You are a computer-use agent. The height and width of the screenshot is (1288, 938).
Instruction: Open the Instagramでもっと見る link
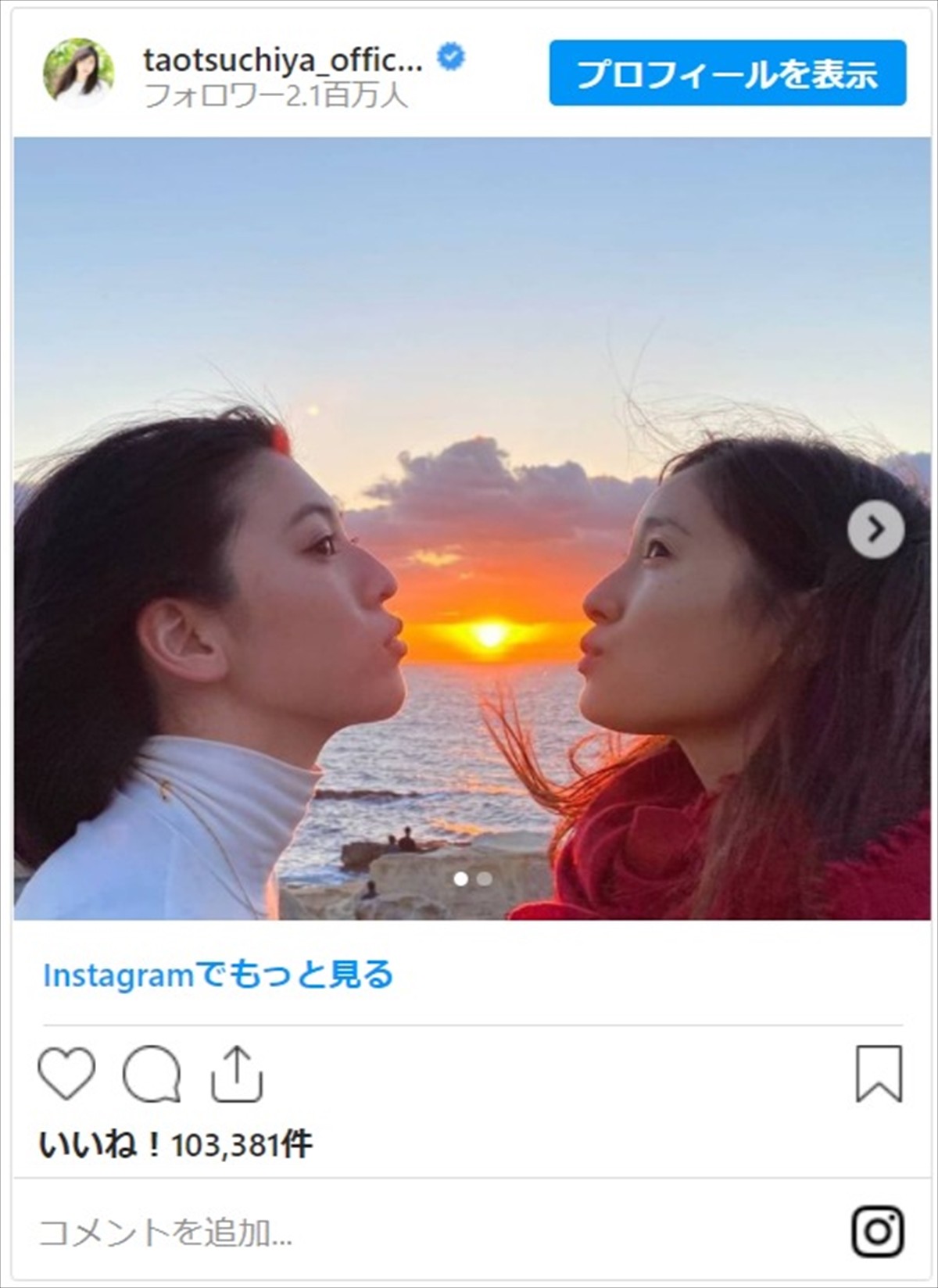(x=218, y=975)
